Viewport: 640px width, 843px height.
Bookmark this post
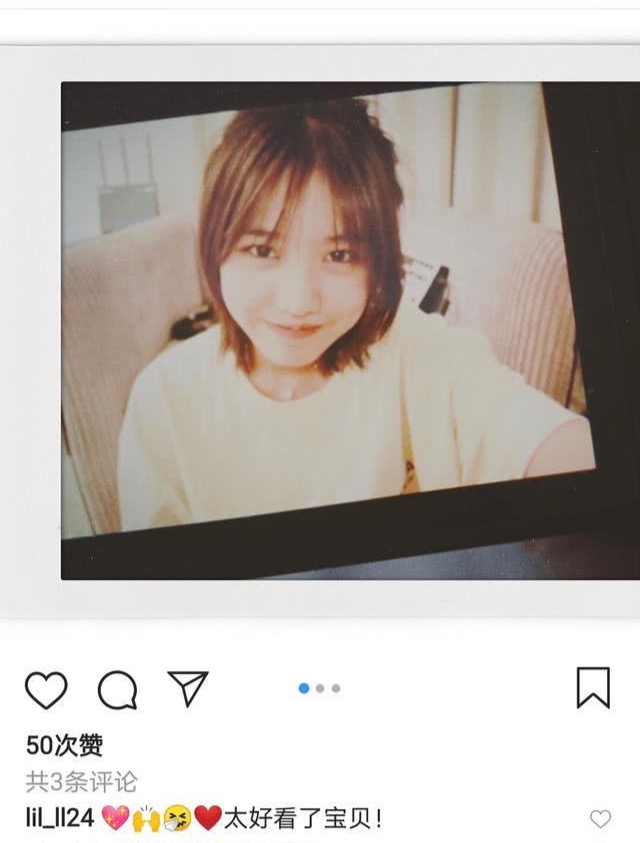coord(593,688)
